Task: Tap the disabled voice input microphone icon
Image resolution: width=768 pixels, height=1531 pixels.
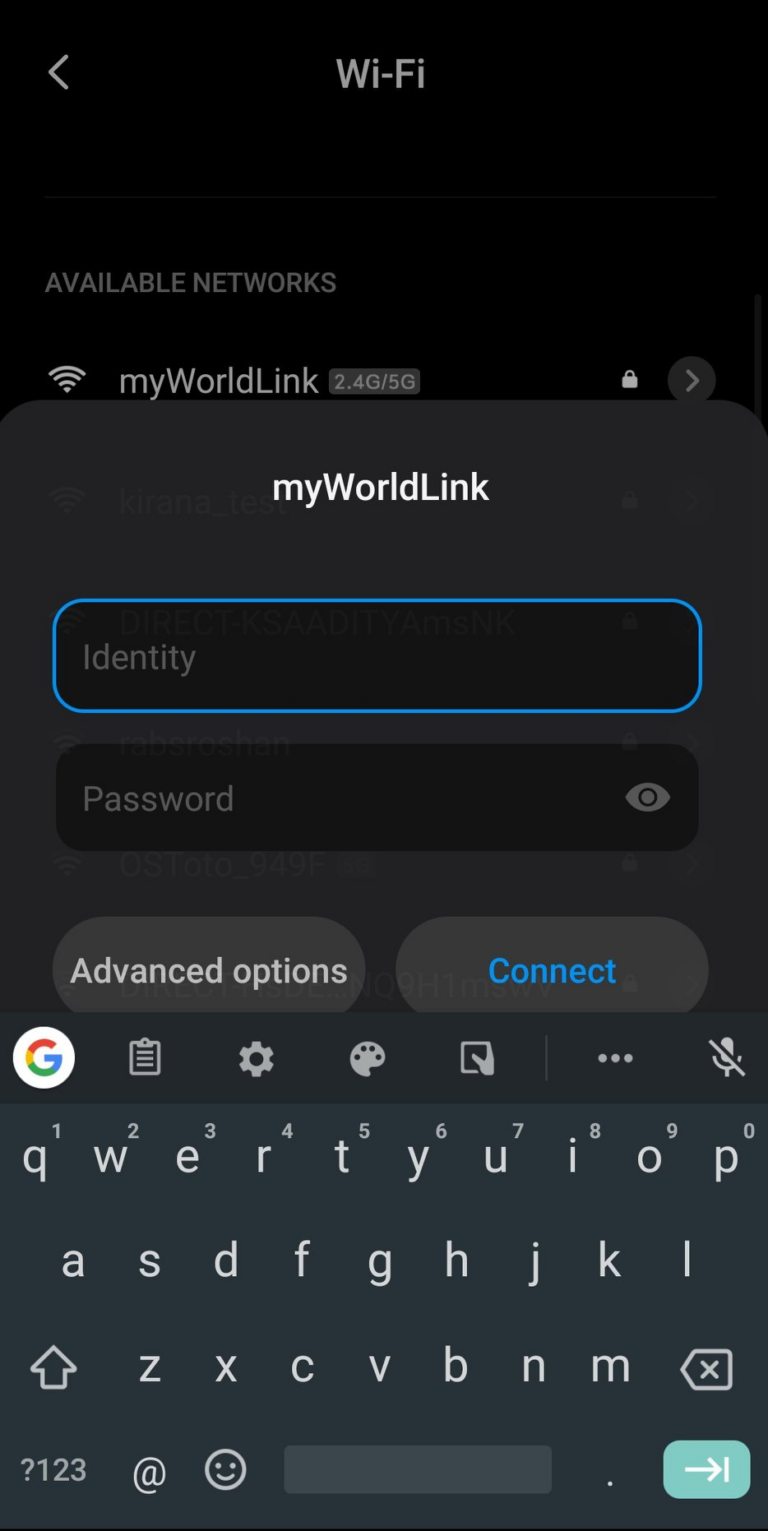Action: pyautogui.click(x=726, y=1057)
